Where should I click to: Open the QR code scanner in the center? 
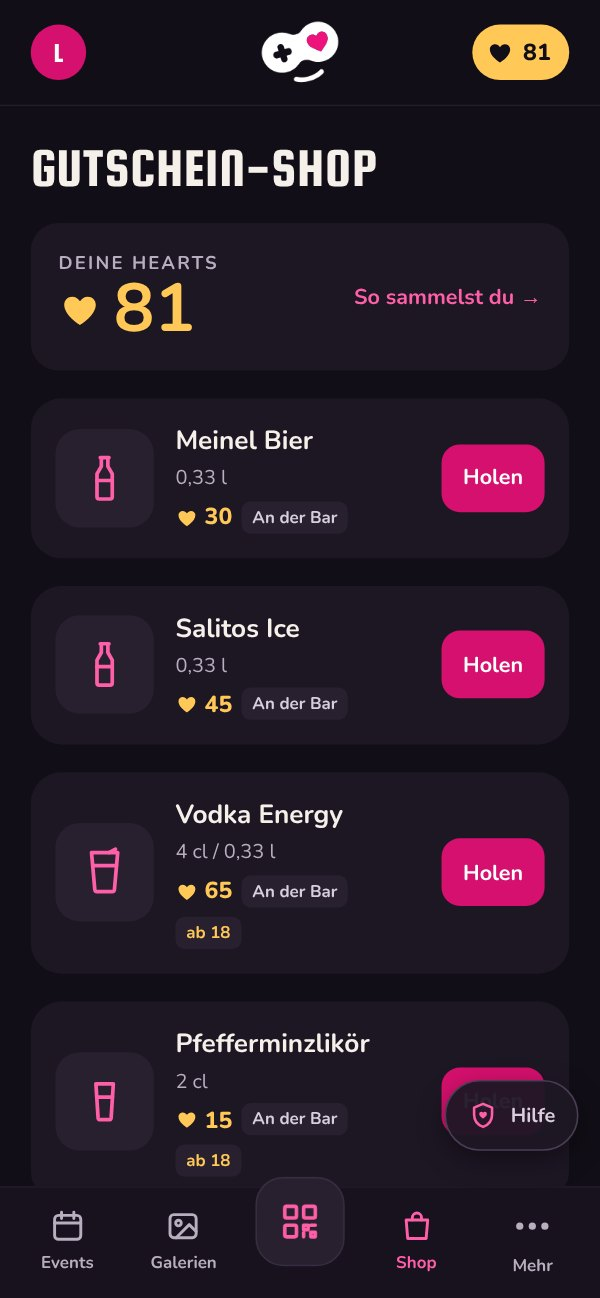point(300,1221)
